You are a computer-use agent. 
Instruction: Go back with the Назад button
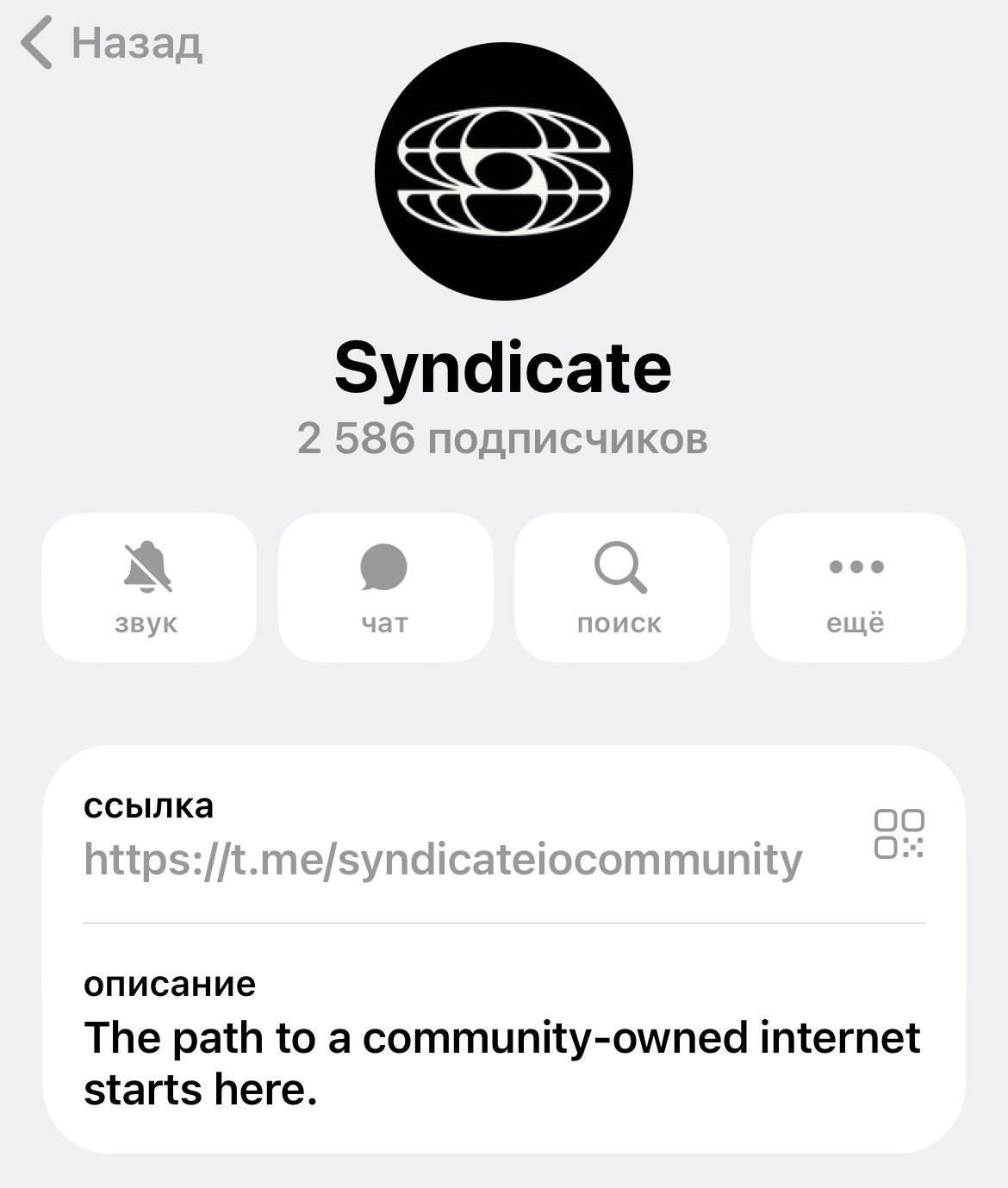(112, 44)
